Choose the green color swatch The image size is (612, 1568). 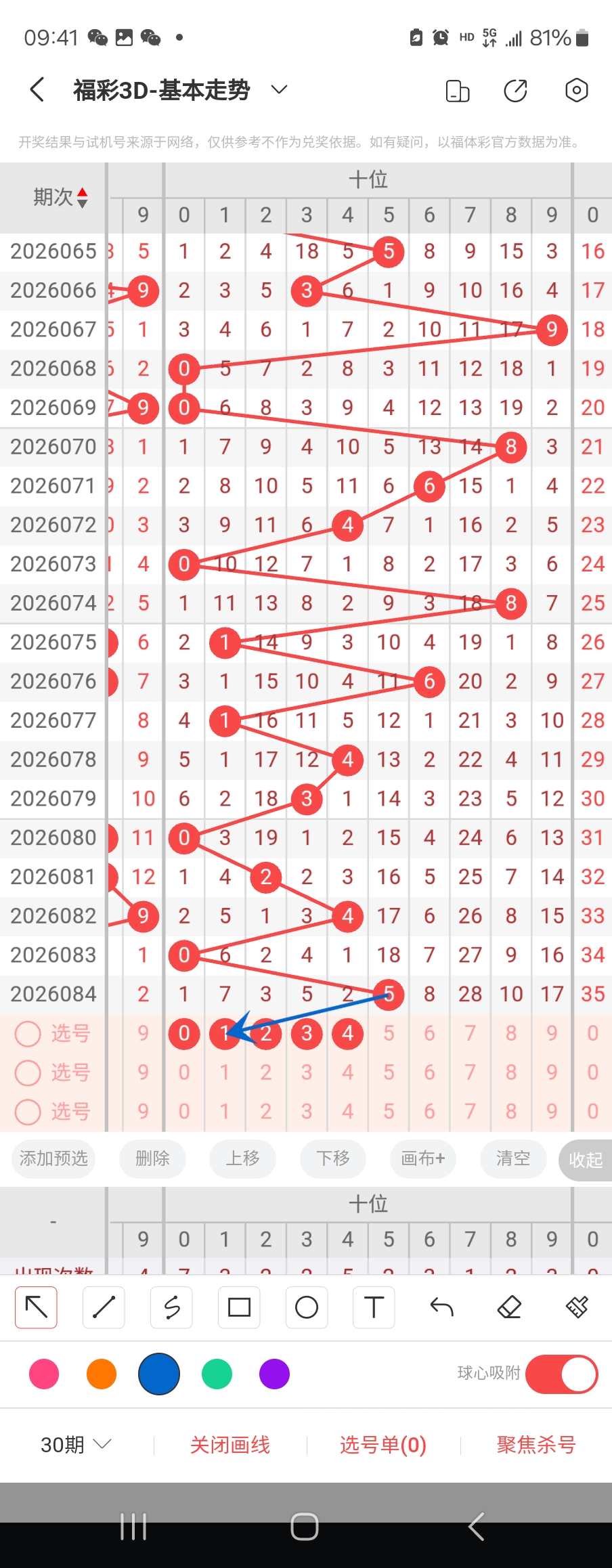click(217, 1374)
